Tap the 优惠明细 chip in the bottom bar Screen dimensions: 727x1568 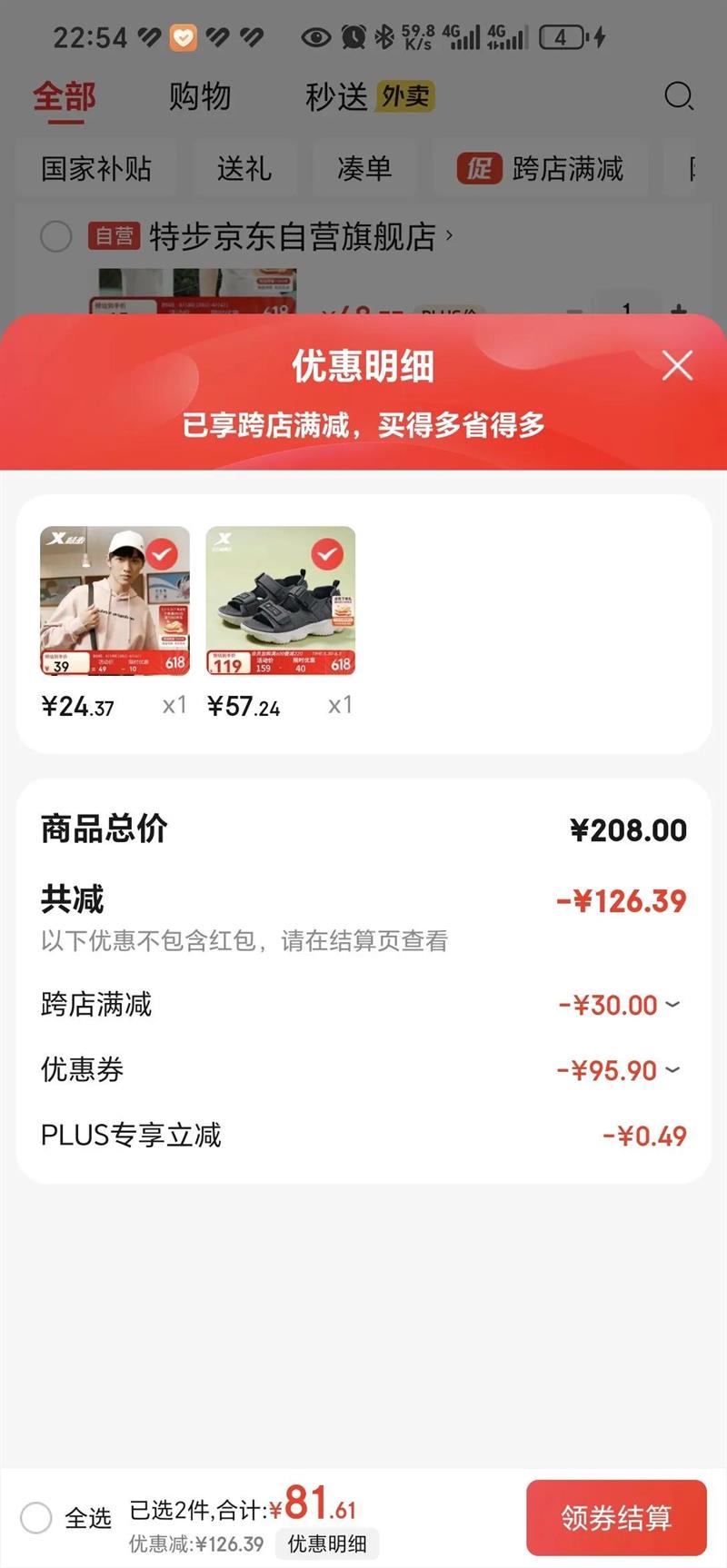tap(327, 1543)
